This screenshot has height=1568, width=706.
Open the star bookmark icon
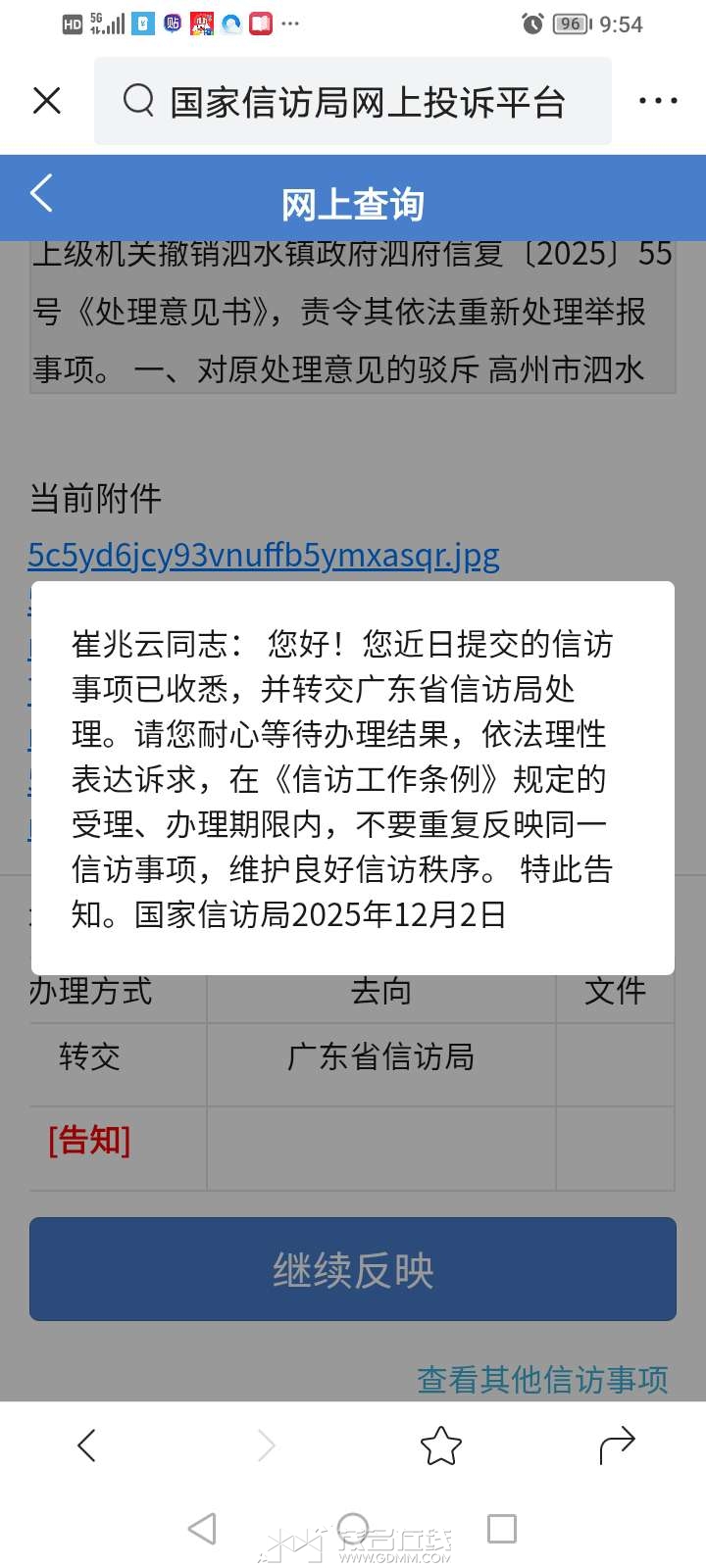click(440, 1444)
